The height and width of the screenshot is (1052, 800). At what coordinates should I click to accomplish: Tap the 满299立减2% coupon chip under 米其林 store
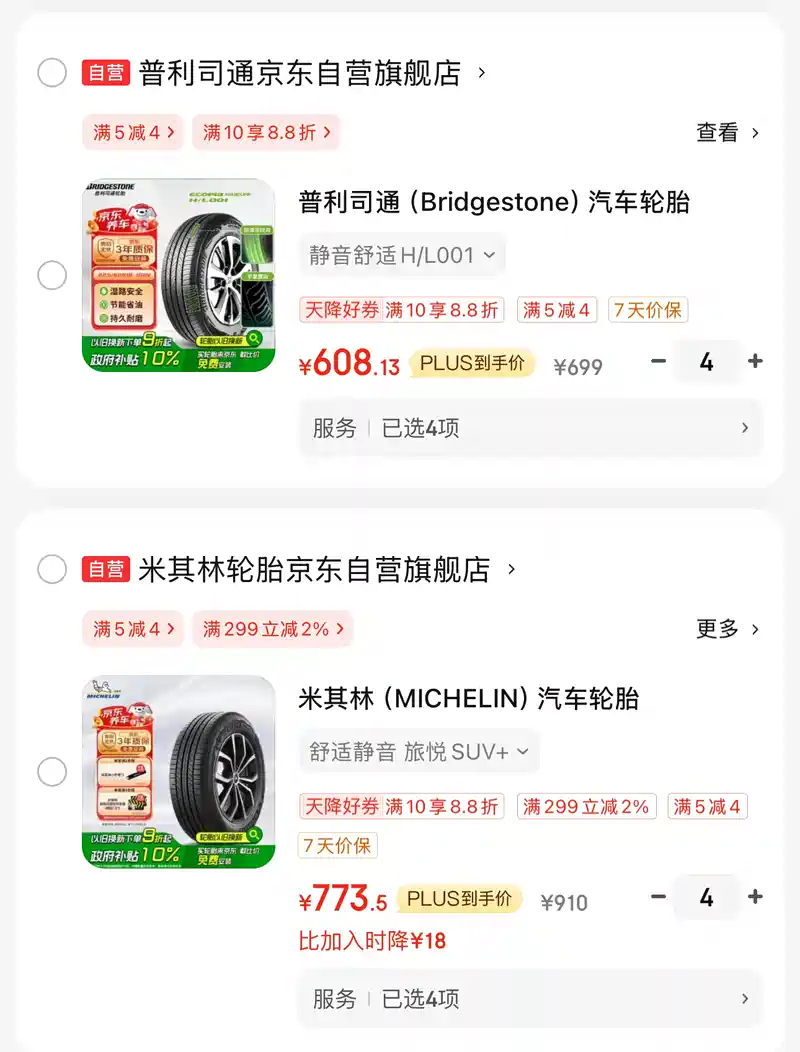[x=272, y=629]
